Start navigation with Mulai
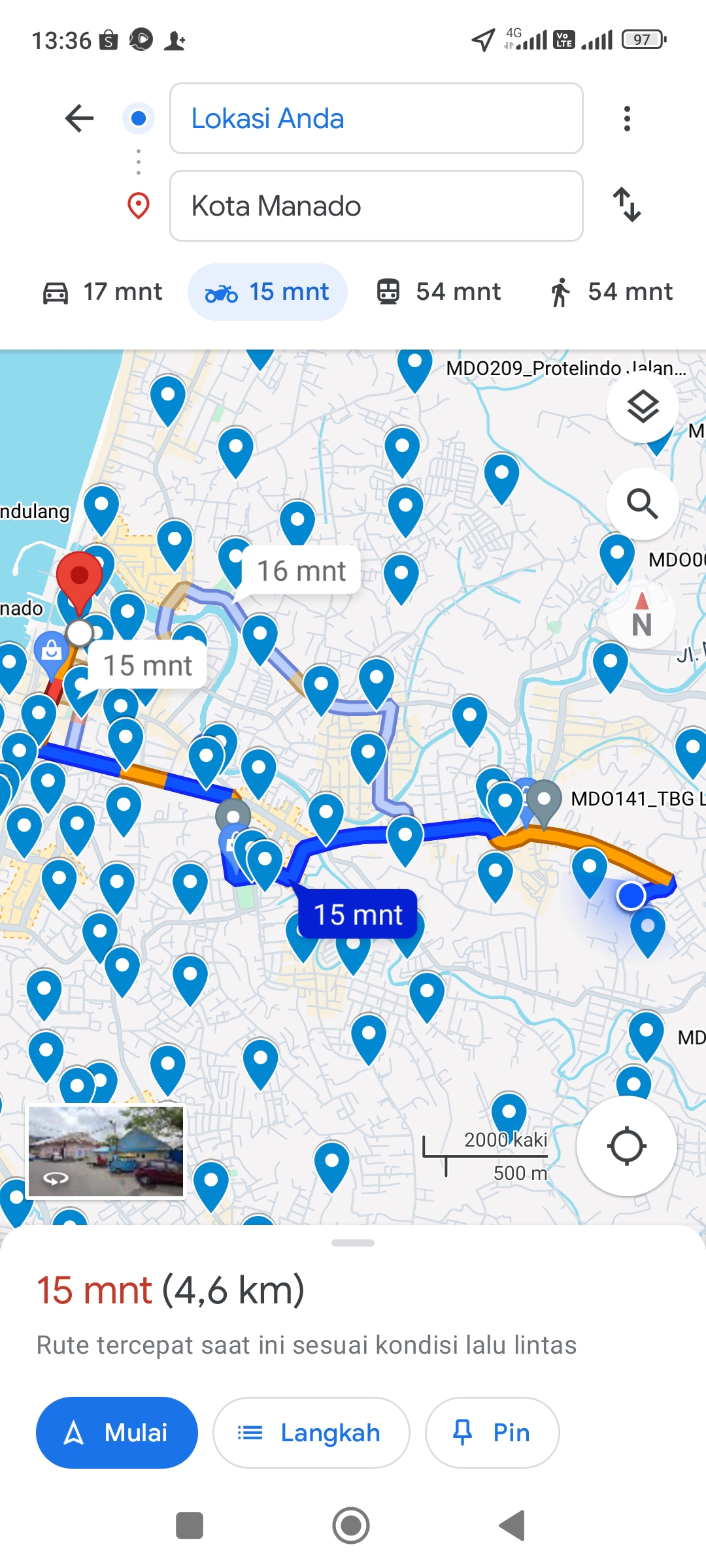 (117, 1433)
